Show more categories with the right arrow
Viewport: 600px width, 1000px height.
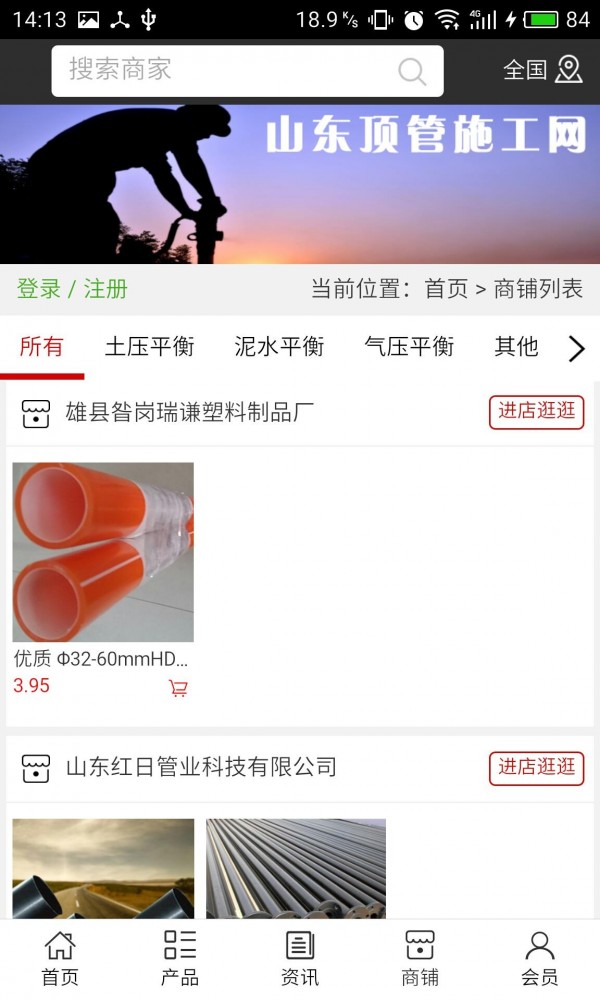click(576, 348)
